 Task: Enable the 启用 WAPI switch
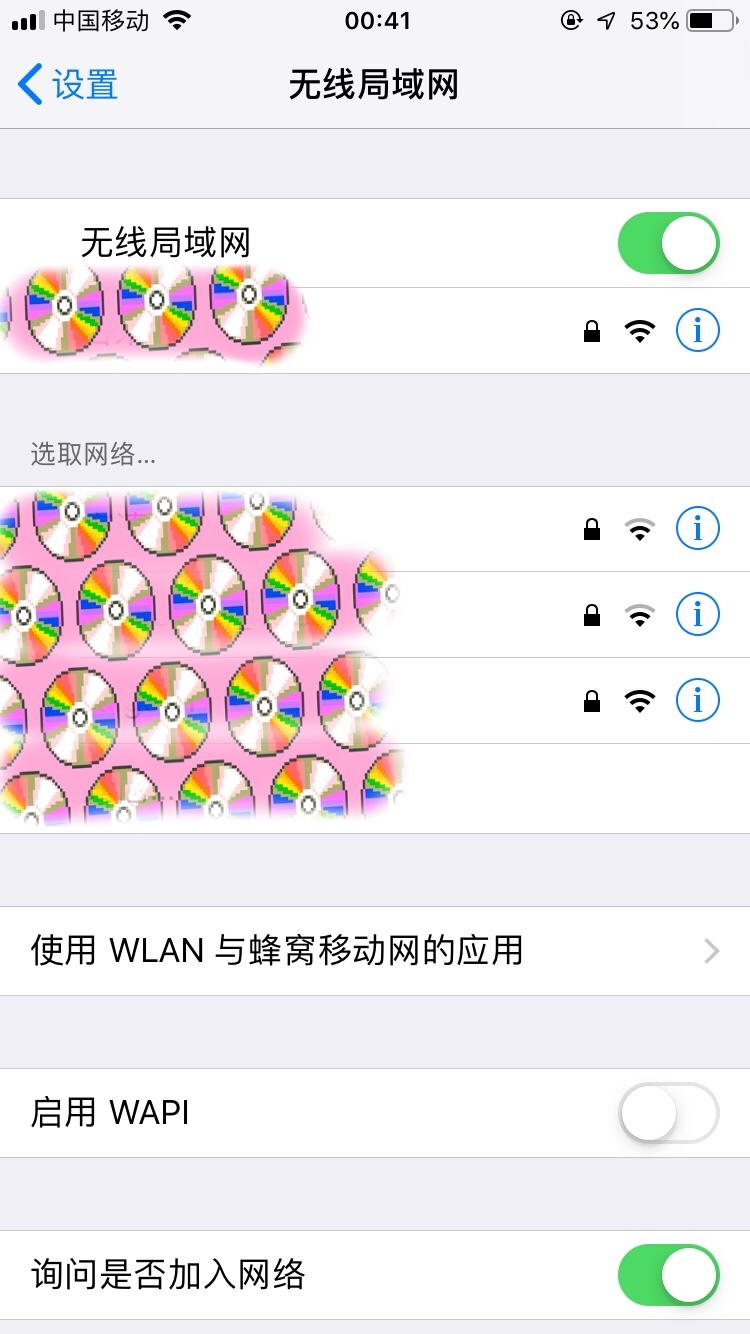point(668,1113)
